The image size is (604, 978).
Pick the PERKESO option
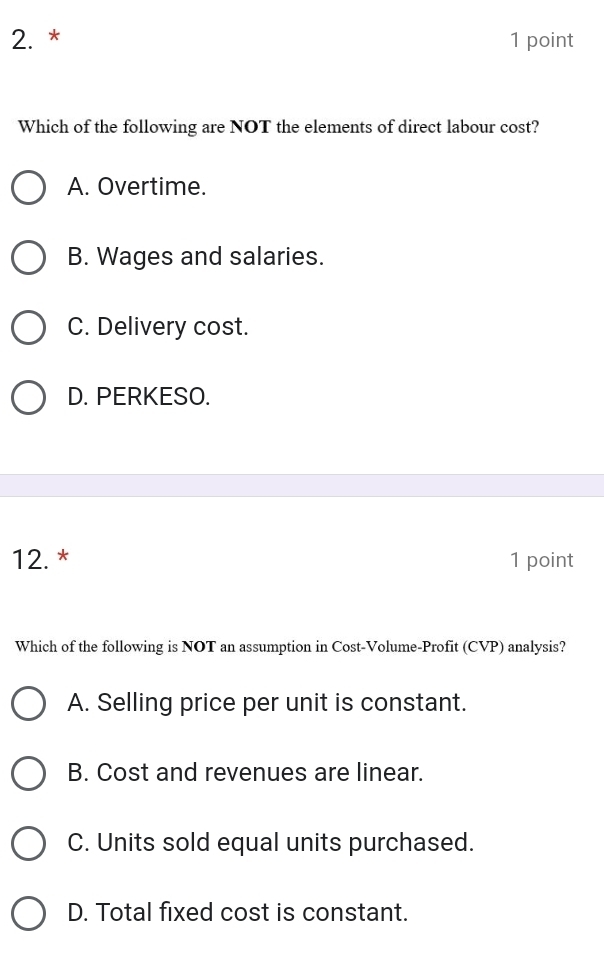click(29, 397)
